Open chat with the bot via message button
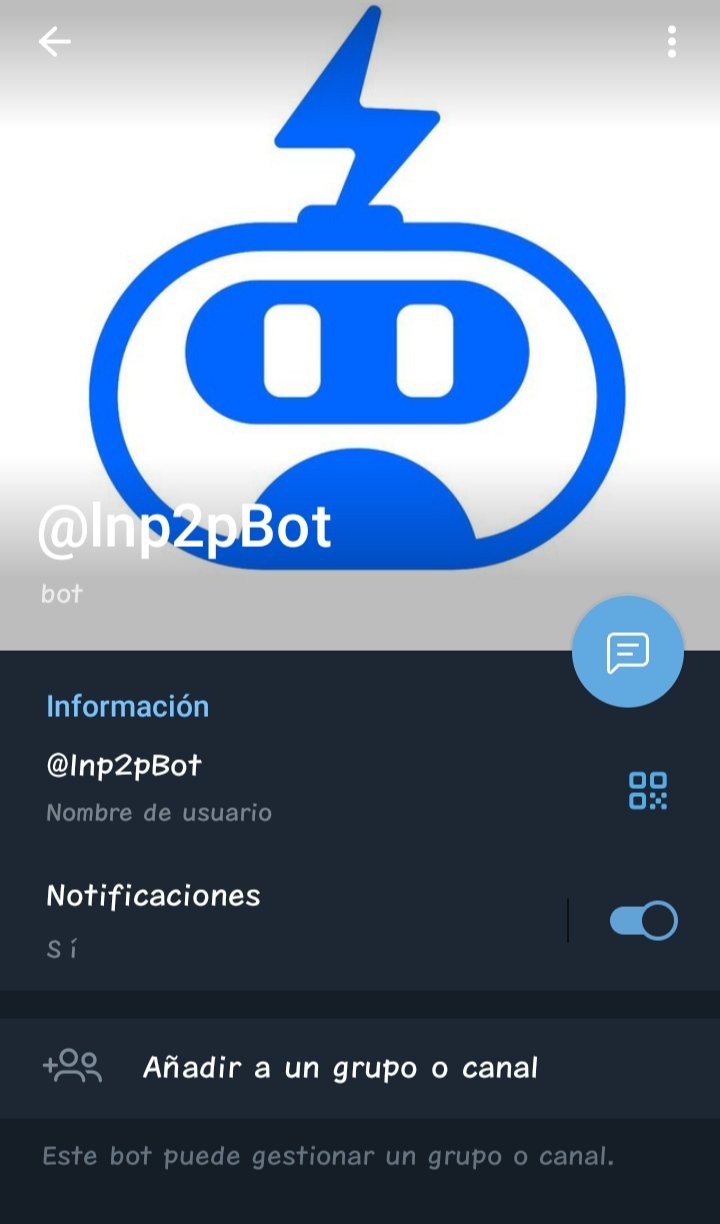The height and width of the screenshot is (1224, 720). point(628,652)
